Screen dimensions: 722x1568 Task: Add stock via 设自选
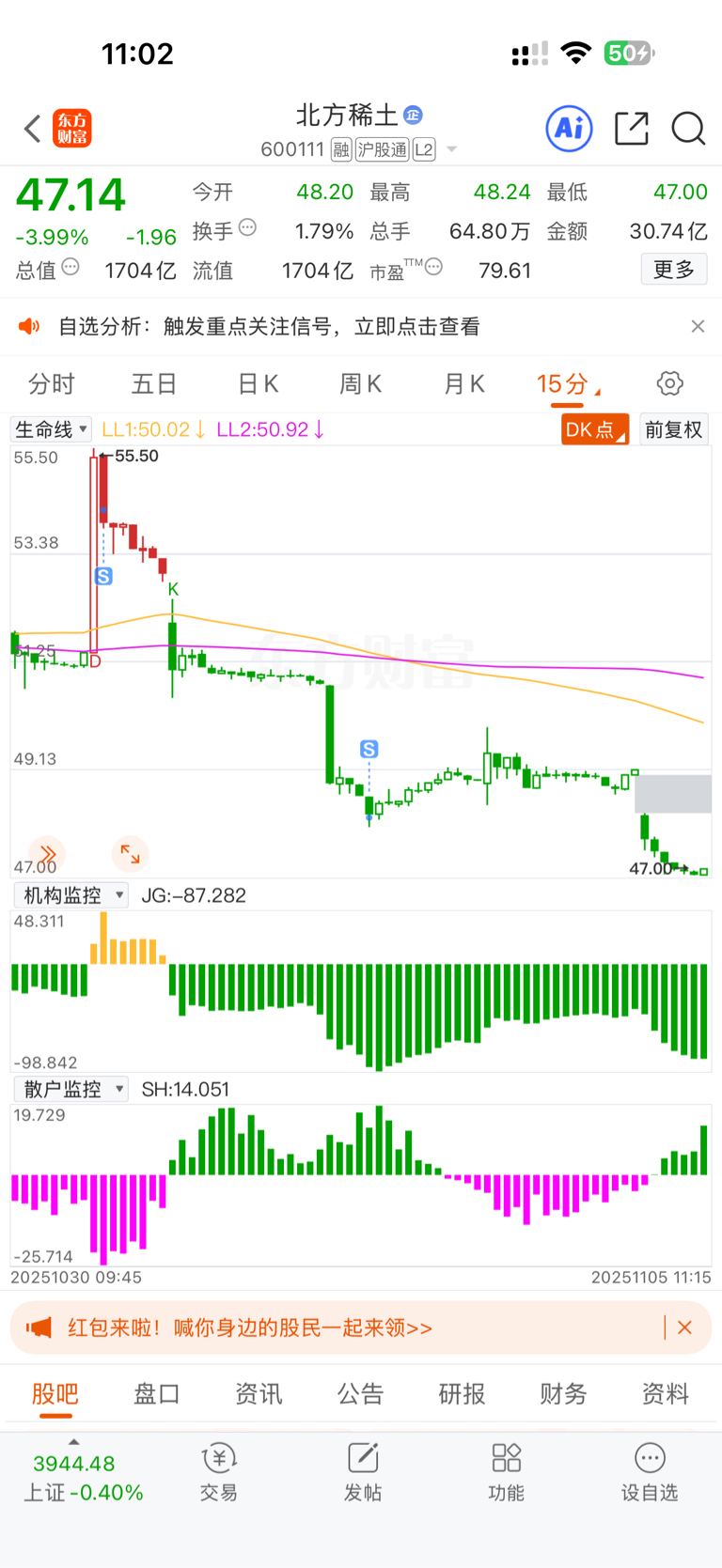[650, 1472]
